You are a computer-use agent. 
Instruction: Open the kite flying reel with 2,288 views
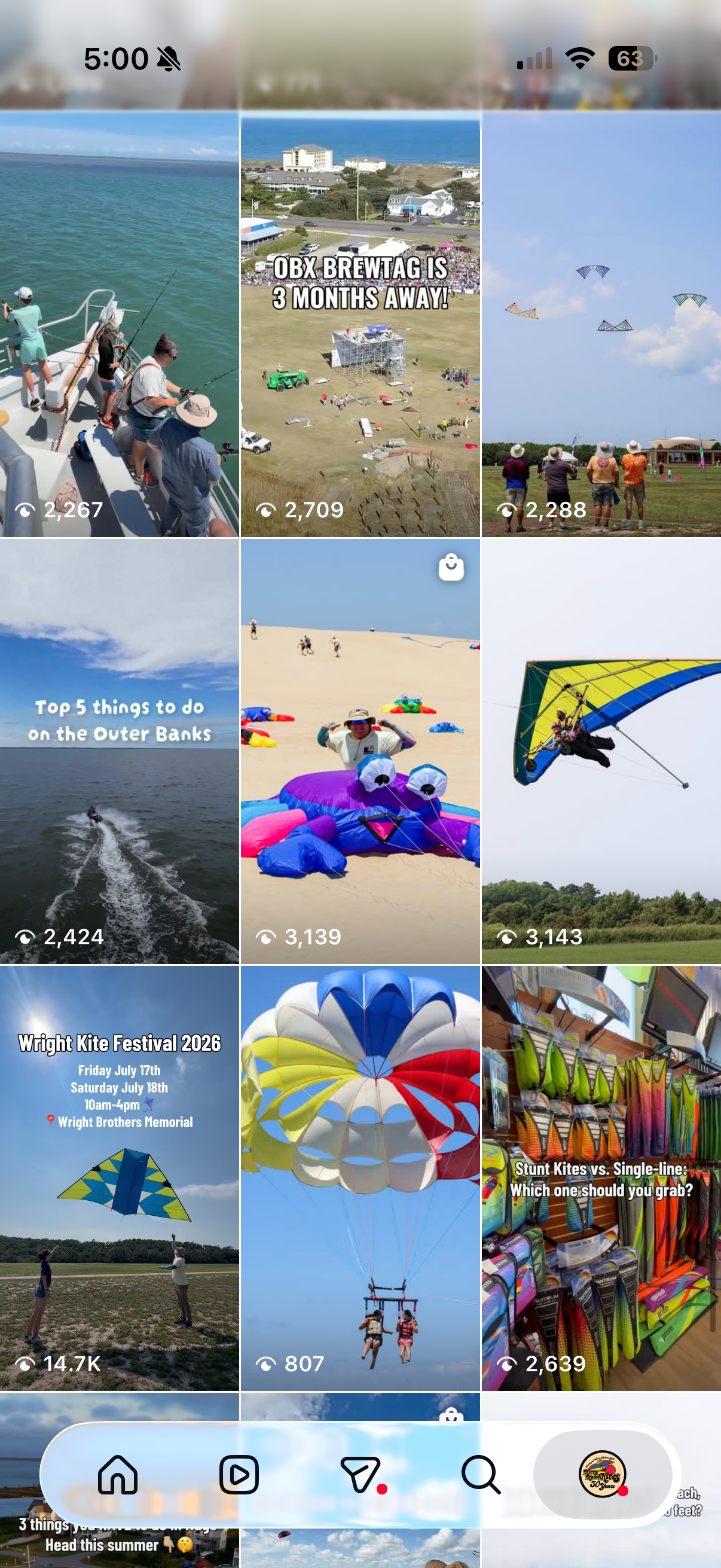click(x=601, y=324)
